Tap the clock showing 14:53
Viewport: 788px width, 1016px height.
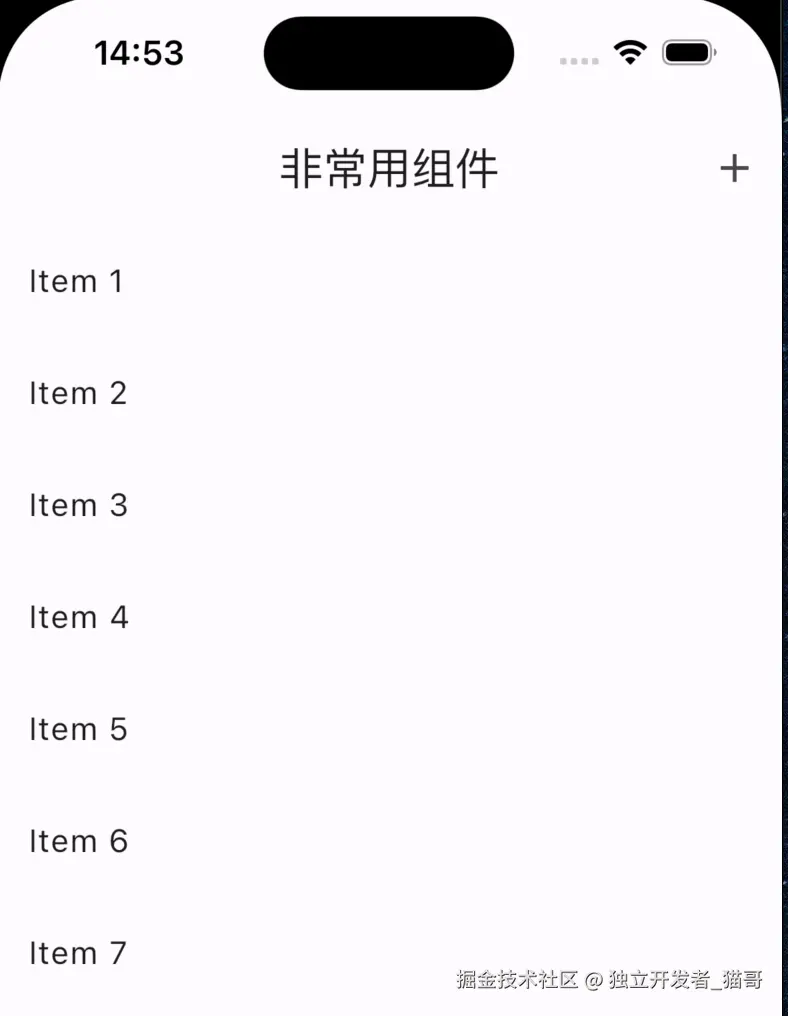pyautogui.click(x=138, y=53)
